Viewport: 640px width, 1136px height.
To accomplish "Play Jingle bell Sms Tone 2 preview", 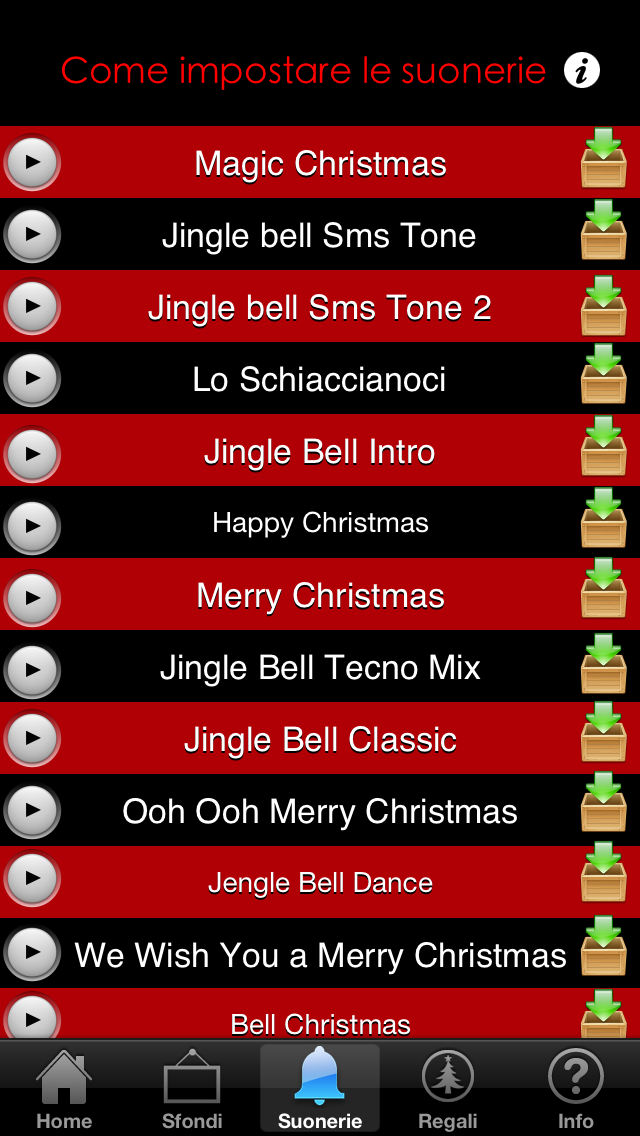I will 32,306.
